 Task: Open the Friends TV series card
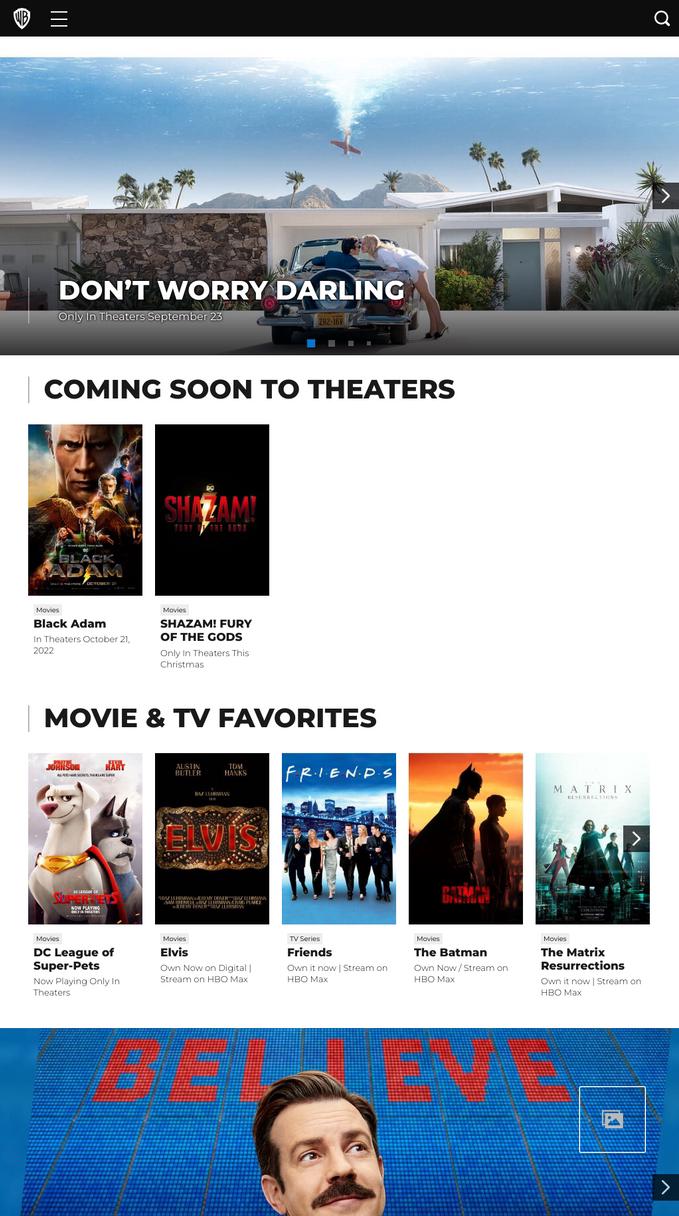click(x=339, y=838)
